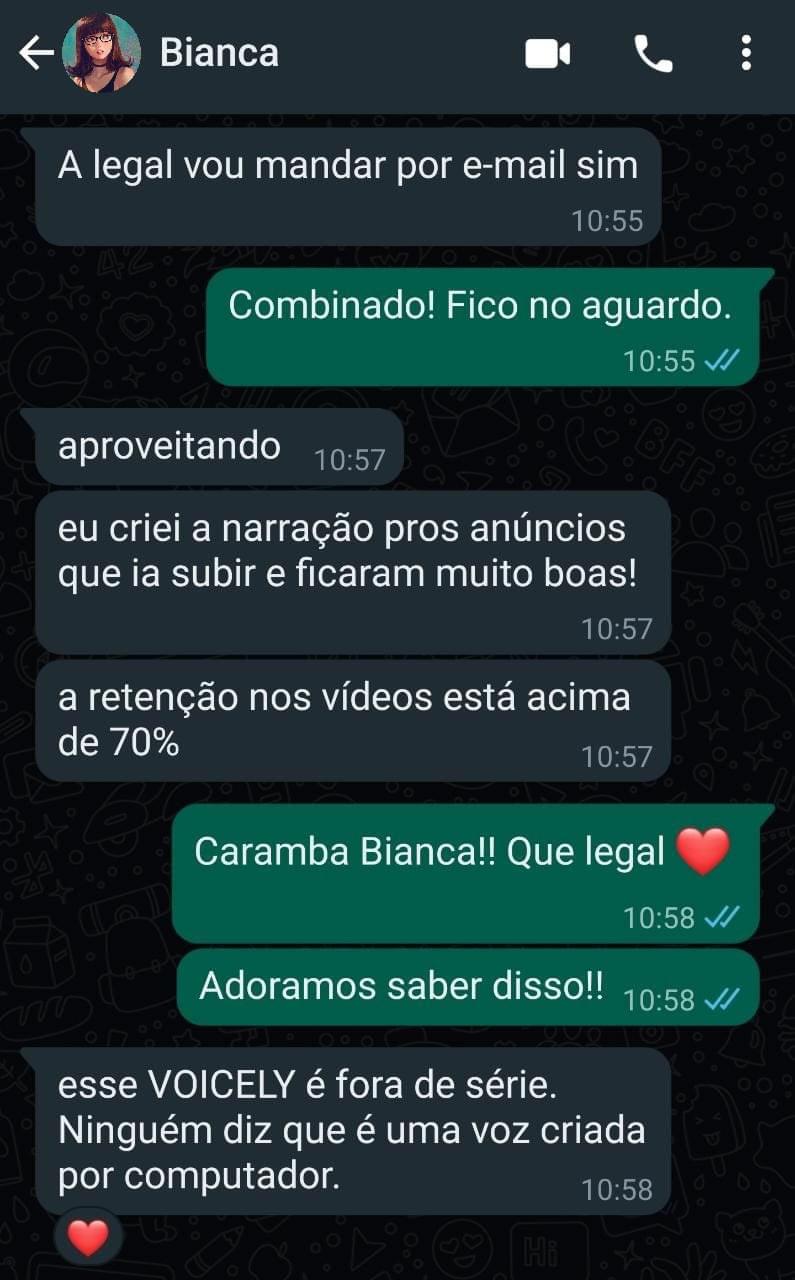The width and height of the screenshot is (795, 1280).
Task: Start a voice call with Bianca
Action: tap(653, 54)
